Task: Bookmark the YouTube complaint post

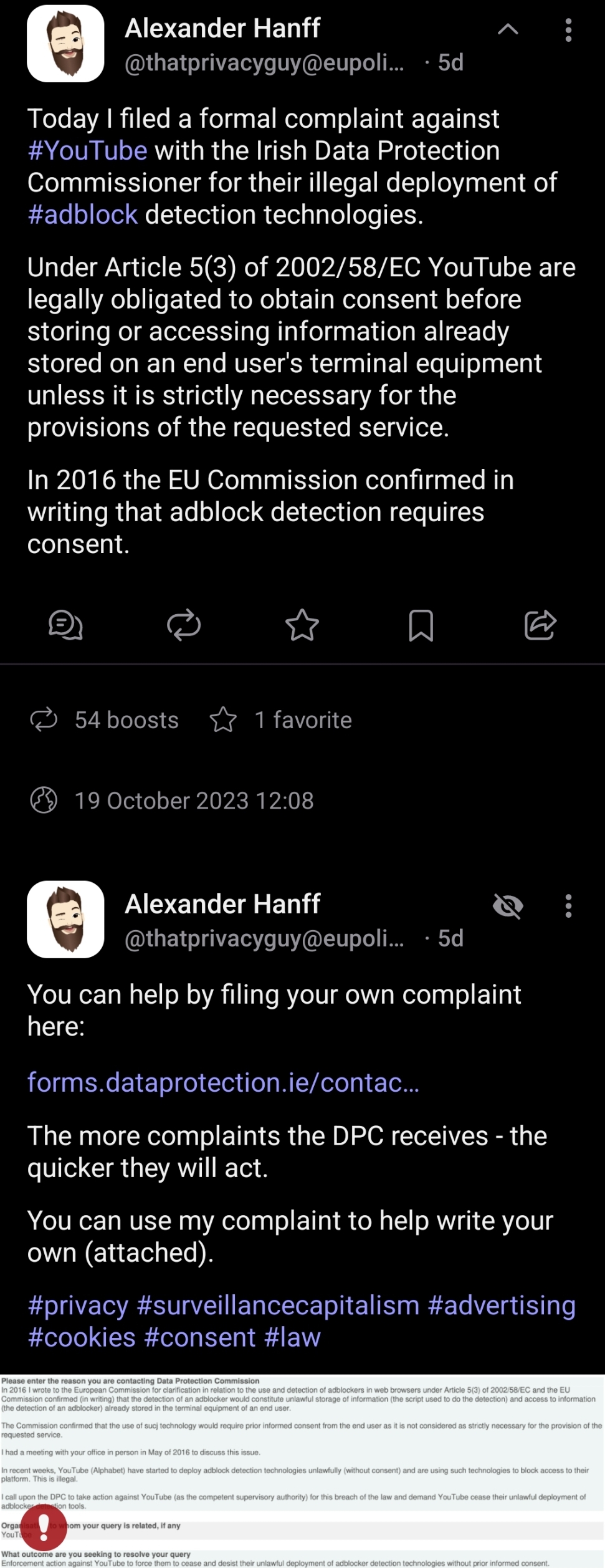Action: point(421,625)
